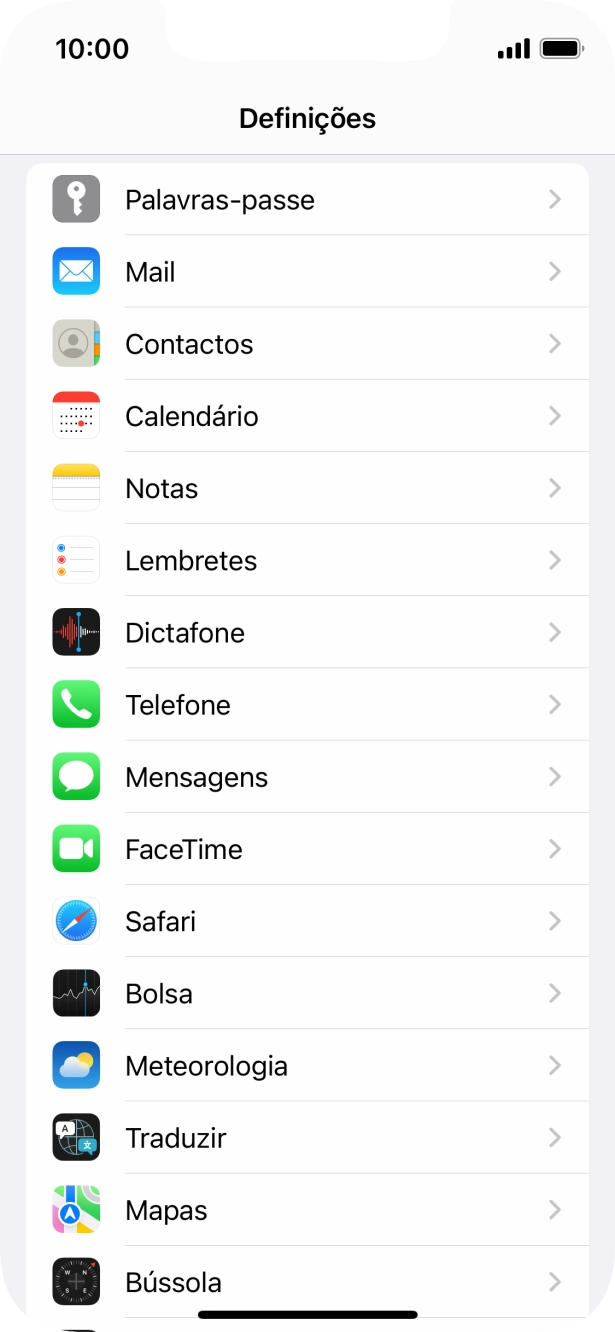Select the Bússola row
The image size is (615, 1332).
click(x=306, y=1282)
